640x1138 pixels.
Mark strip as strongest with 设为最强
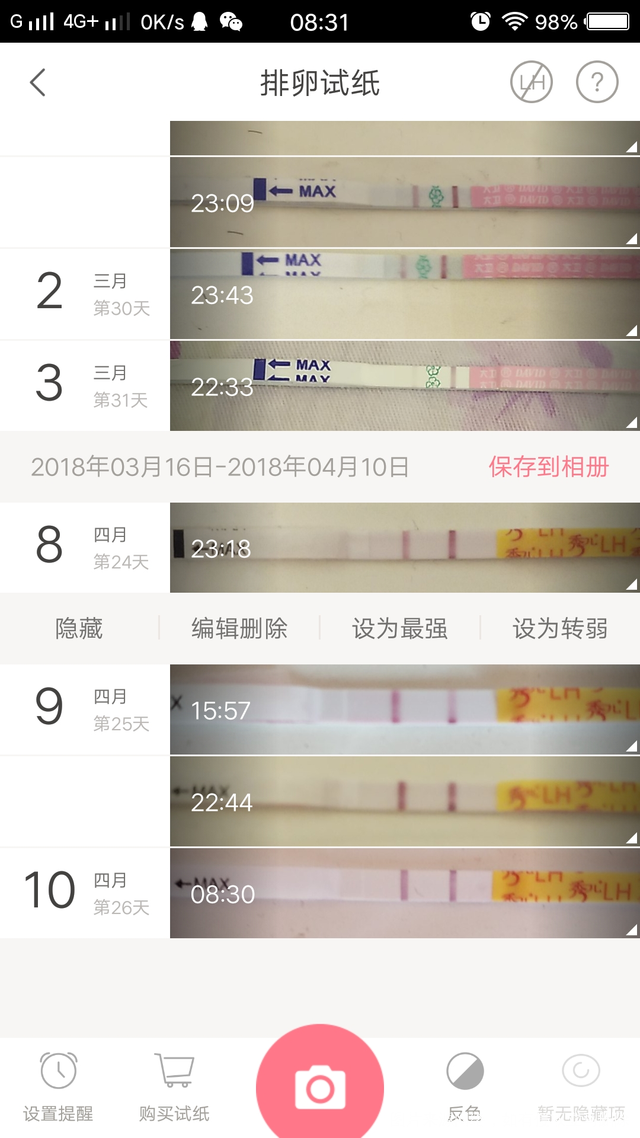click(399, 629)
